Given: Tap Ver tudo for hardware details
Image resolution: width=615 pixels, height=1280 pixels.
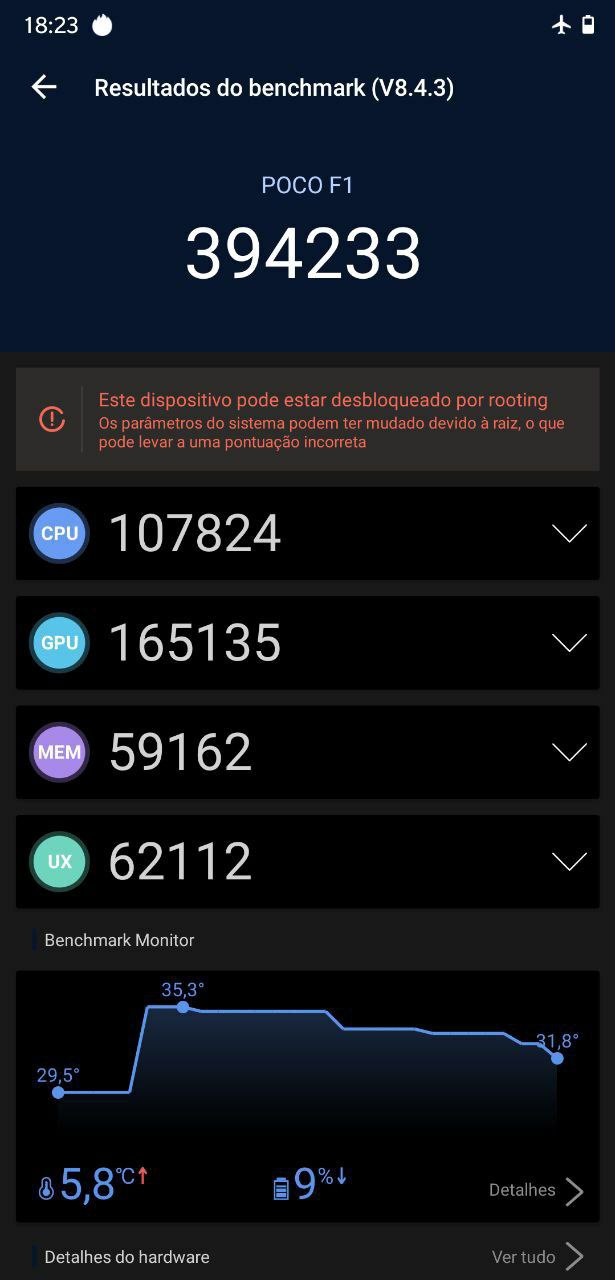Looking at the screenshot, I should (x=538, y=1256).
